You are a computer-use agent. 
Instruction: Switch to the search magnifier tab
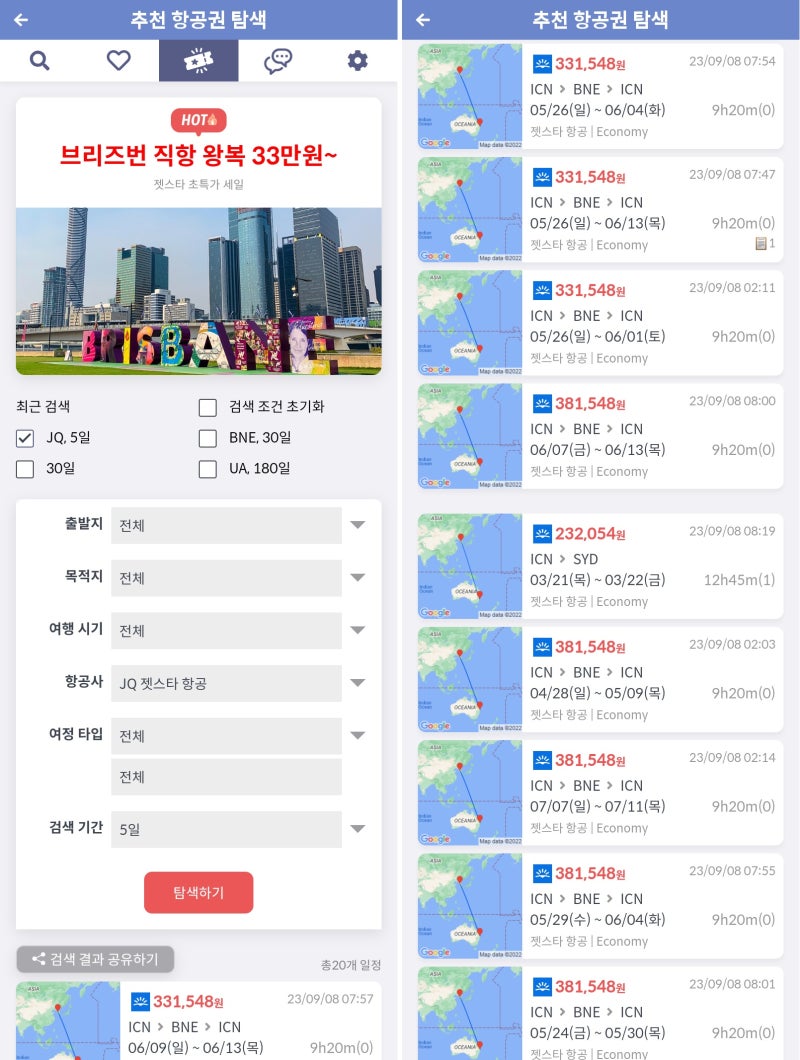pyautogui.click(x=39, y=61)
